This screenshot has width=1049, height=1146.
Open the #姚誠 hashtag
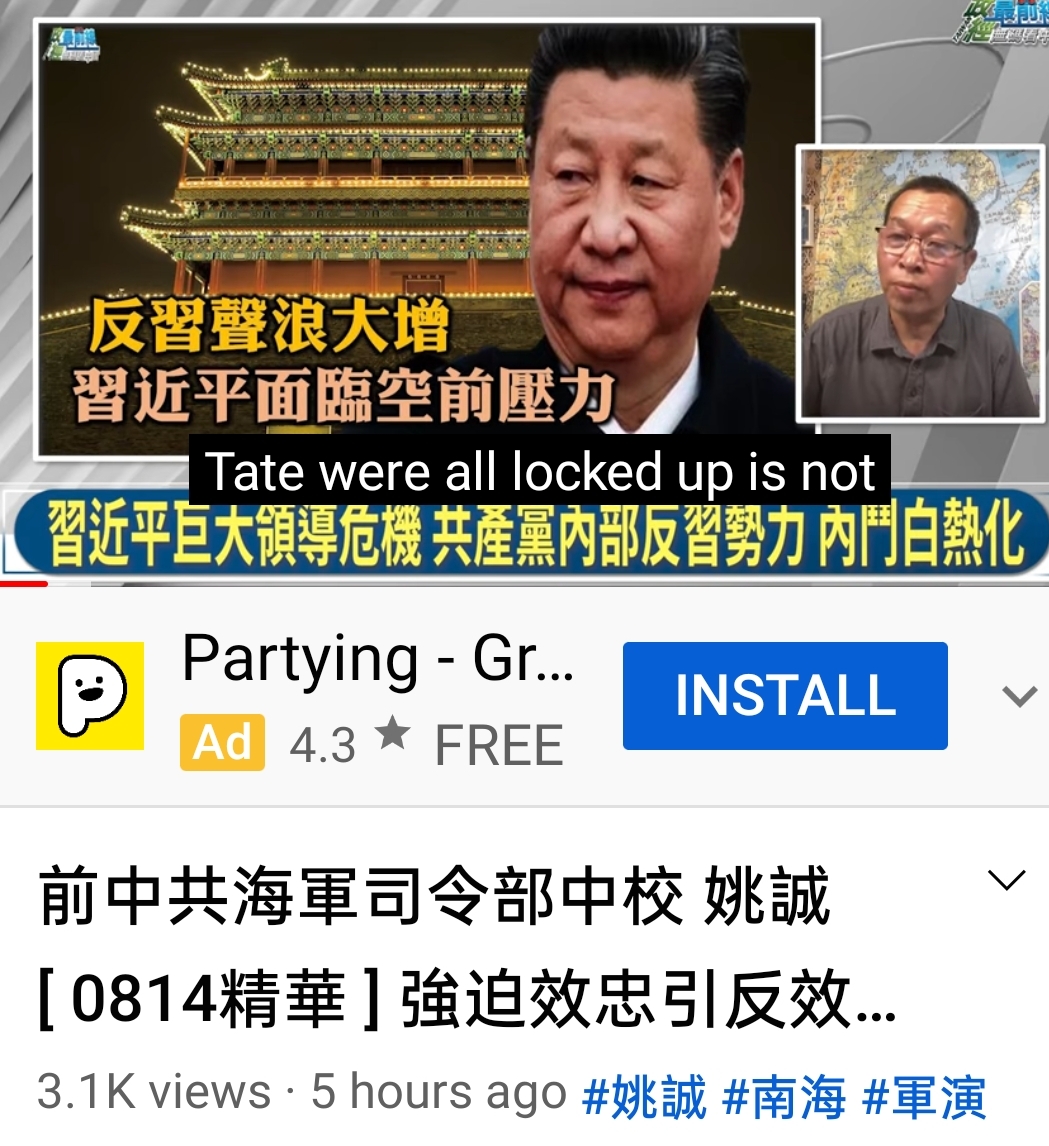pos(644,1096)
